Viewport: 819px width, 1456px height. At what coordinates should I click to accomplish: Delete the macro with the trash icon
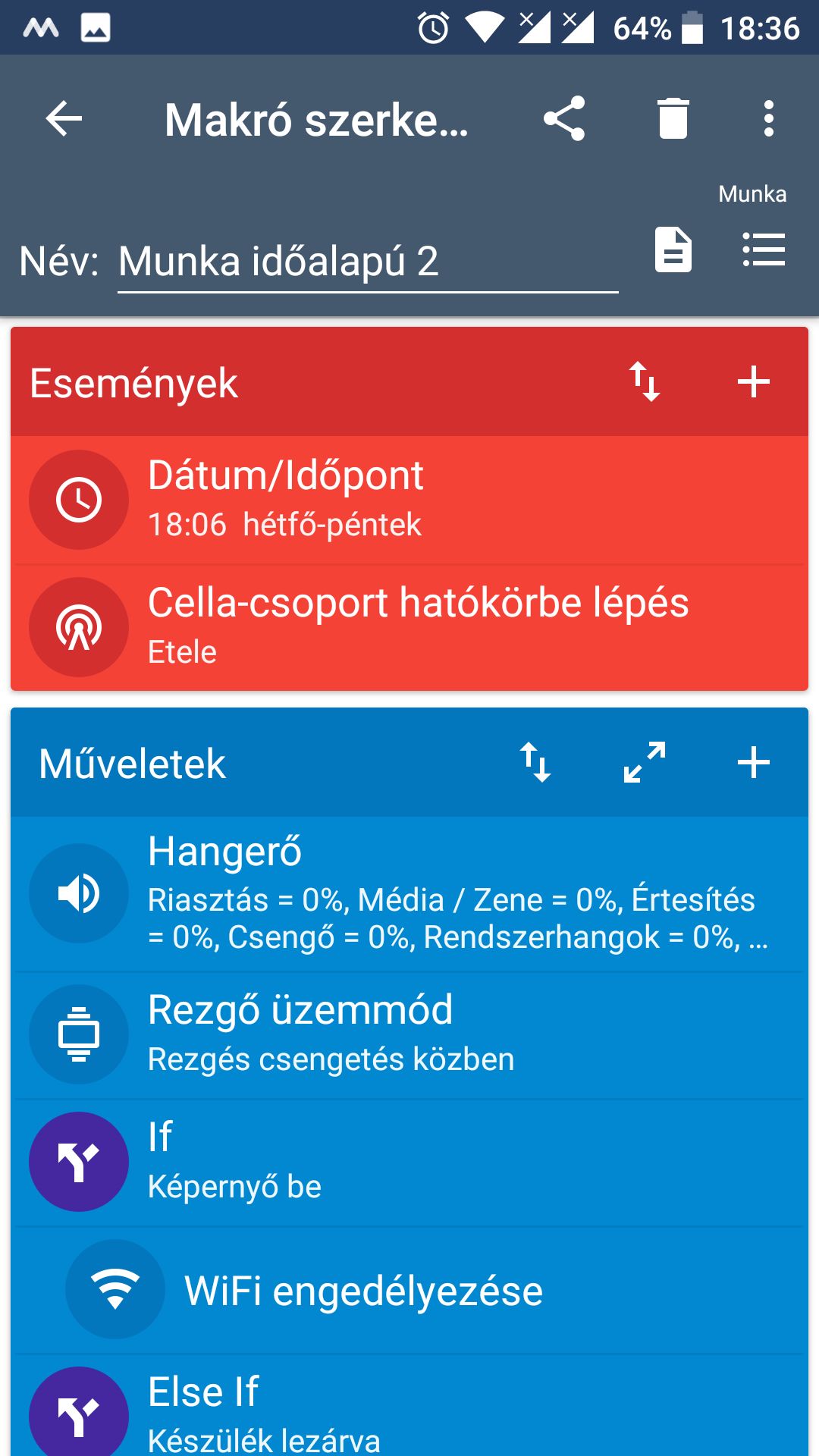point(673,119)
